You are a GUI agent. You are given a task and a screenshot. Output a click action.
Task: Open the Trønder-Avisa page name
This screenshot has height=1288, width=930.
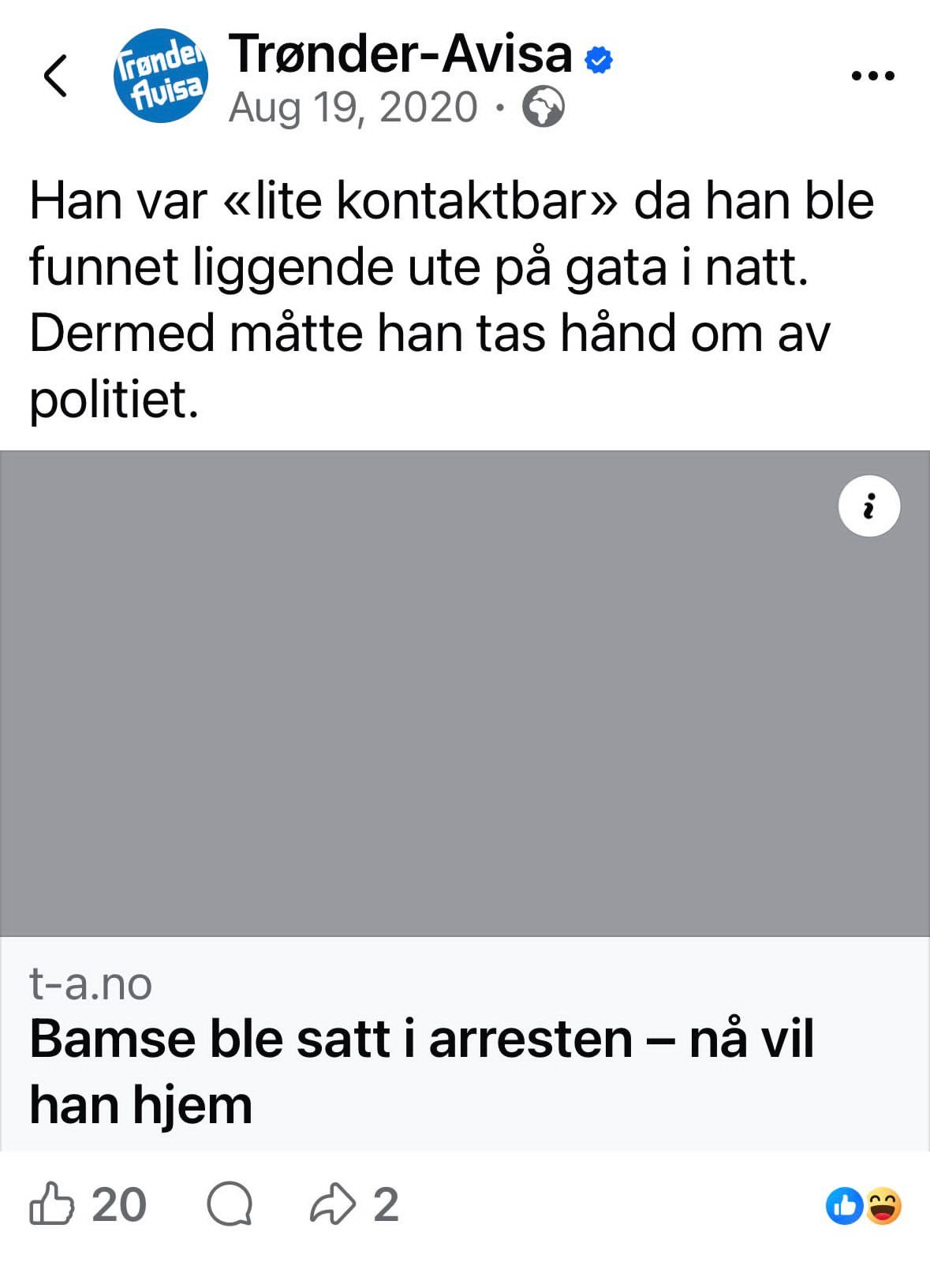[x=400, y=54]
